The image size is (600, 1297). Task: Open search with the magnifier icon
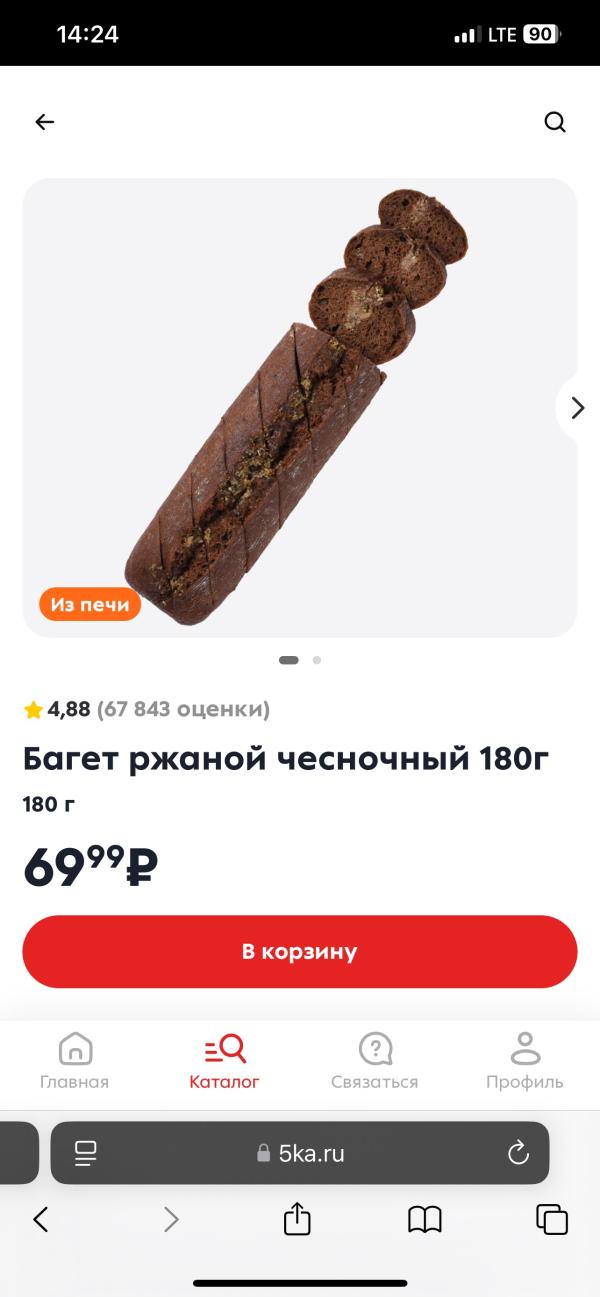coord(555,122)
